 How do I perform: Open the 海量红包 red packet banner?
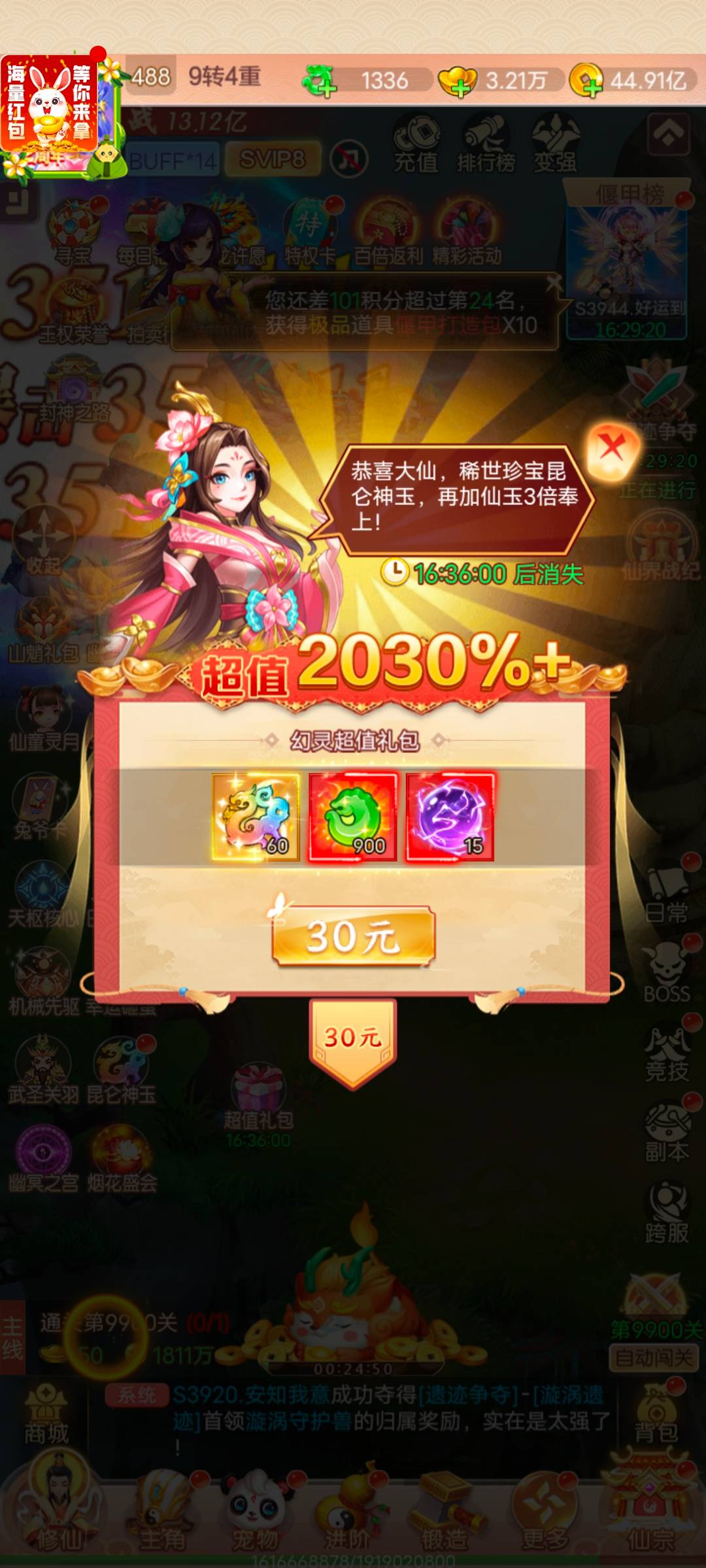(49, 105)
